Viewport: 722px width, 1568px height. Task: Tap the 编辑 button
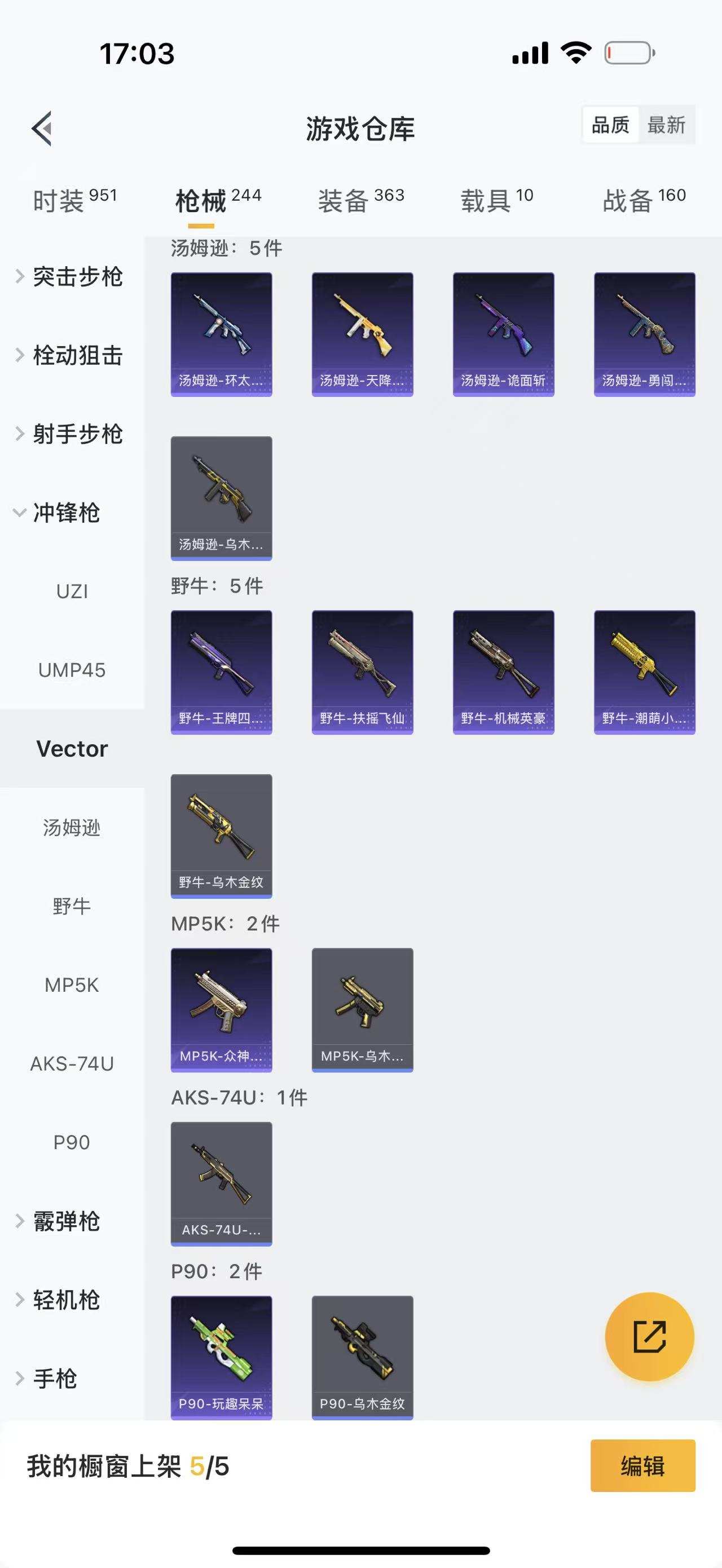pos(642,1466)
